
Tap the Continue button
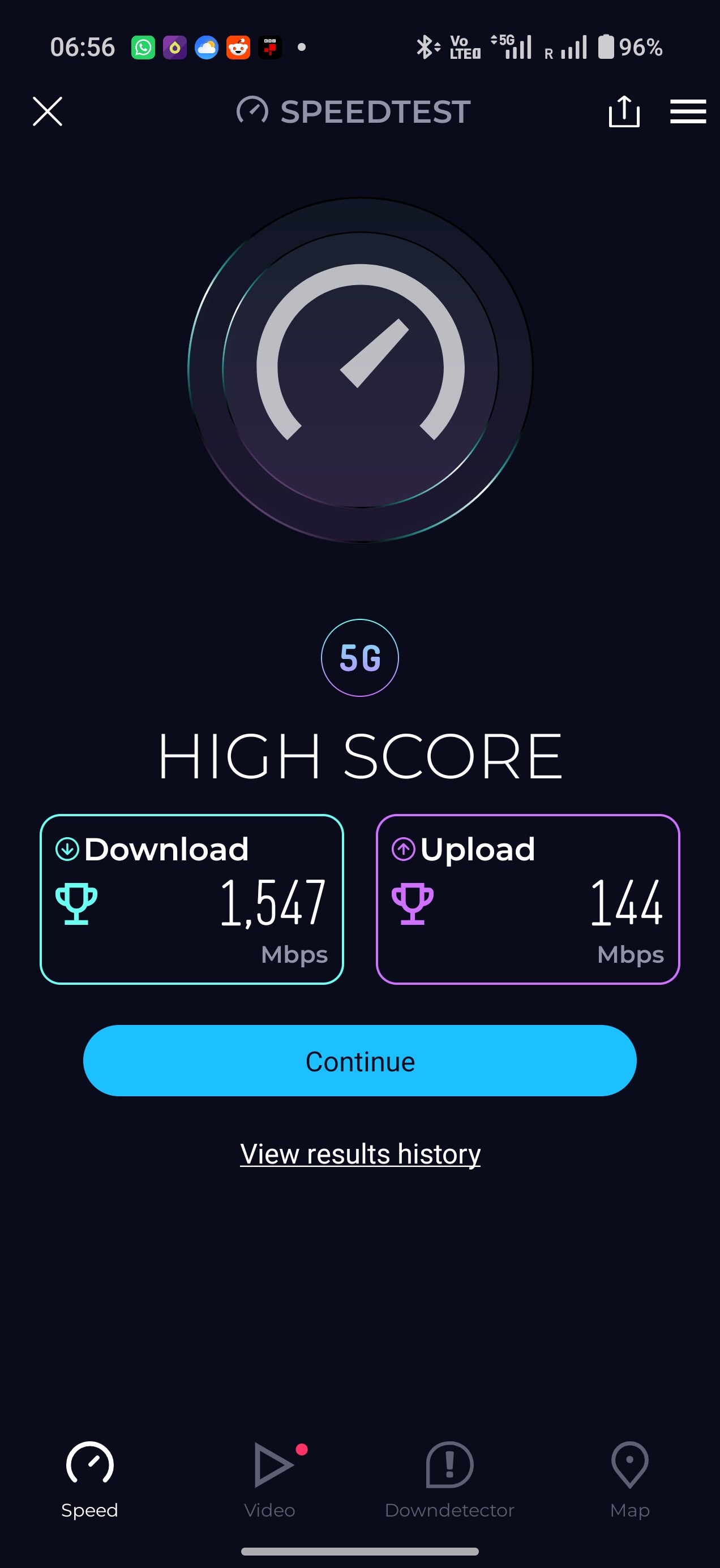coord(360,1061)
